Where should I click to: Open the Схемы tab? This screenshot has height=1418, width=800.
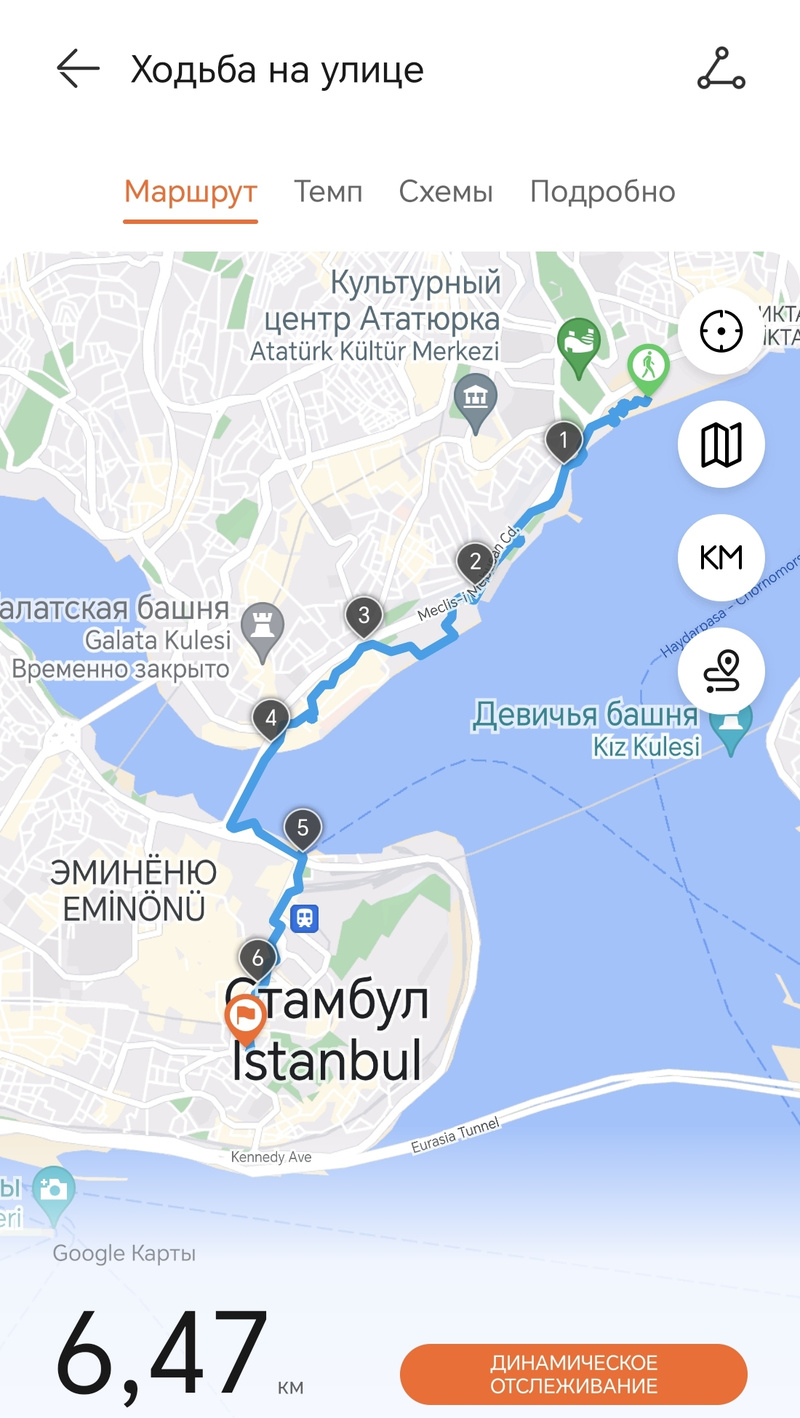click(x=446, y=192)
